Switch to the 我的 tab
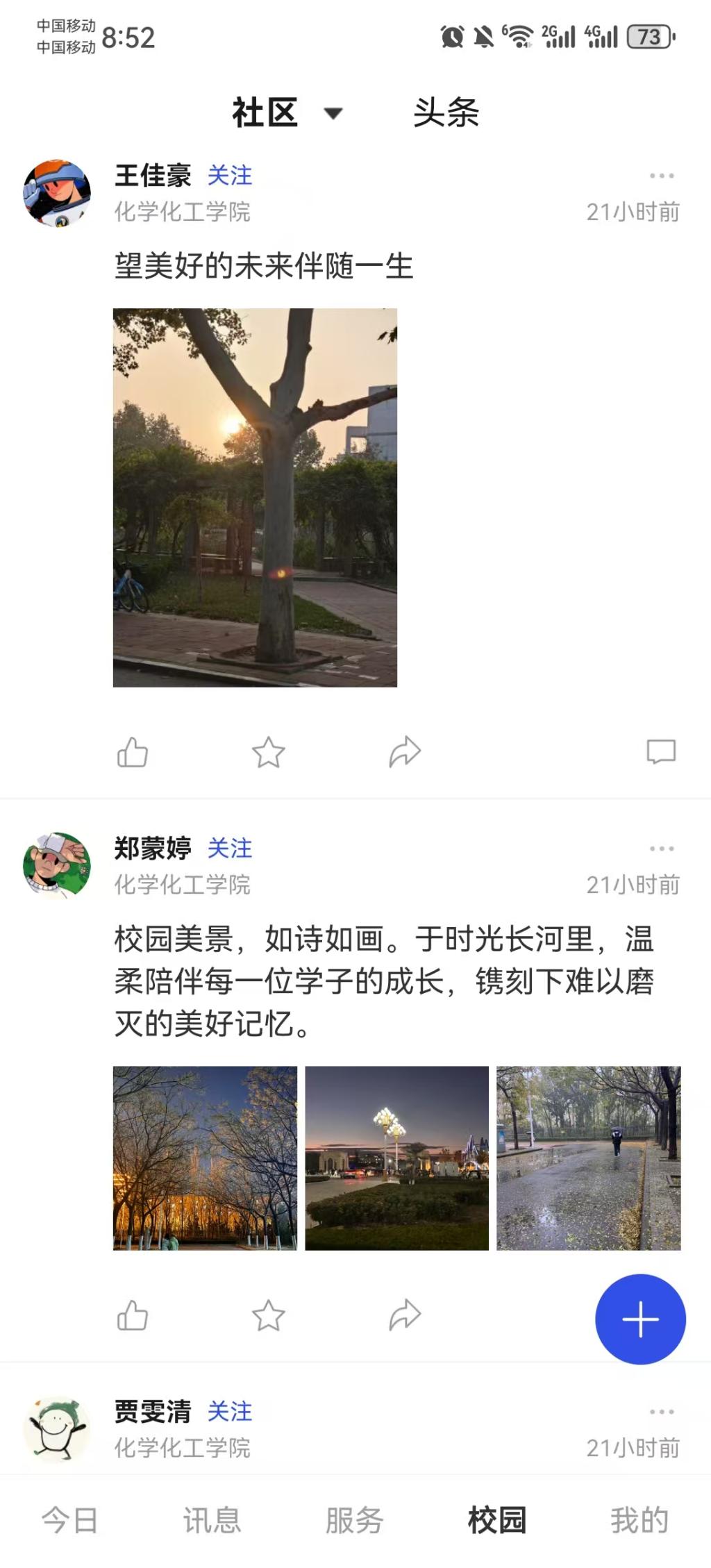This screenshot has width=711, height=1568. [x=639, y=1520]
